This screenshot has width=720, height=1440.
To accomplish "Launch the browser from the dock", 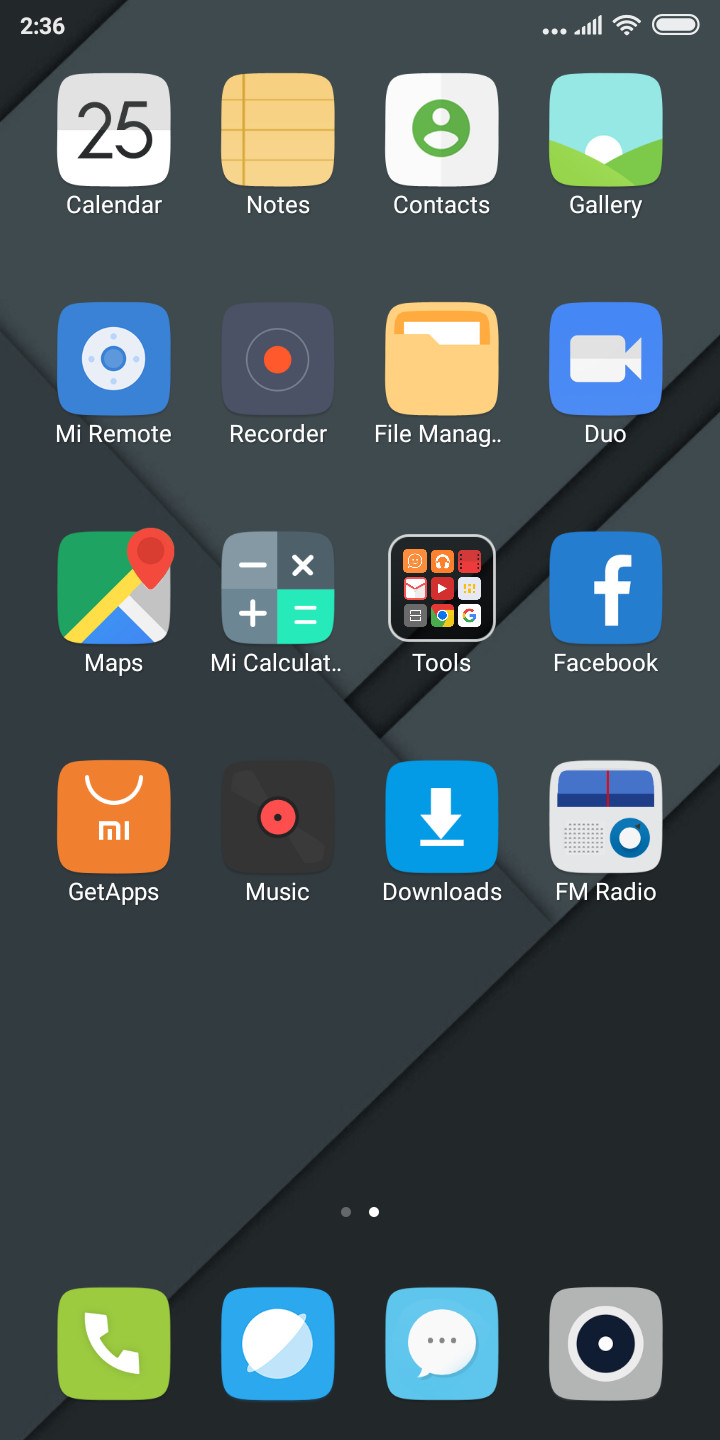I will coord(278,1344).
